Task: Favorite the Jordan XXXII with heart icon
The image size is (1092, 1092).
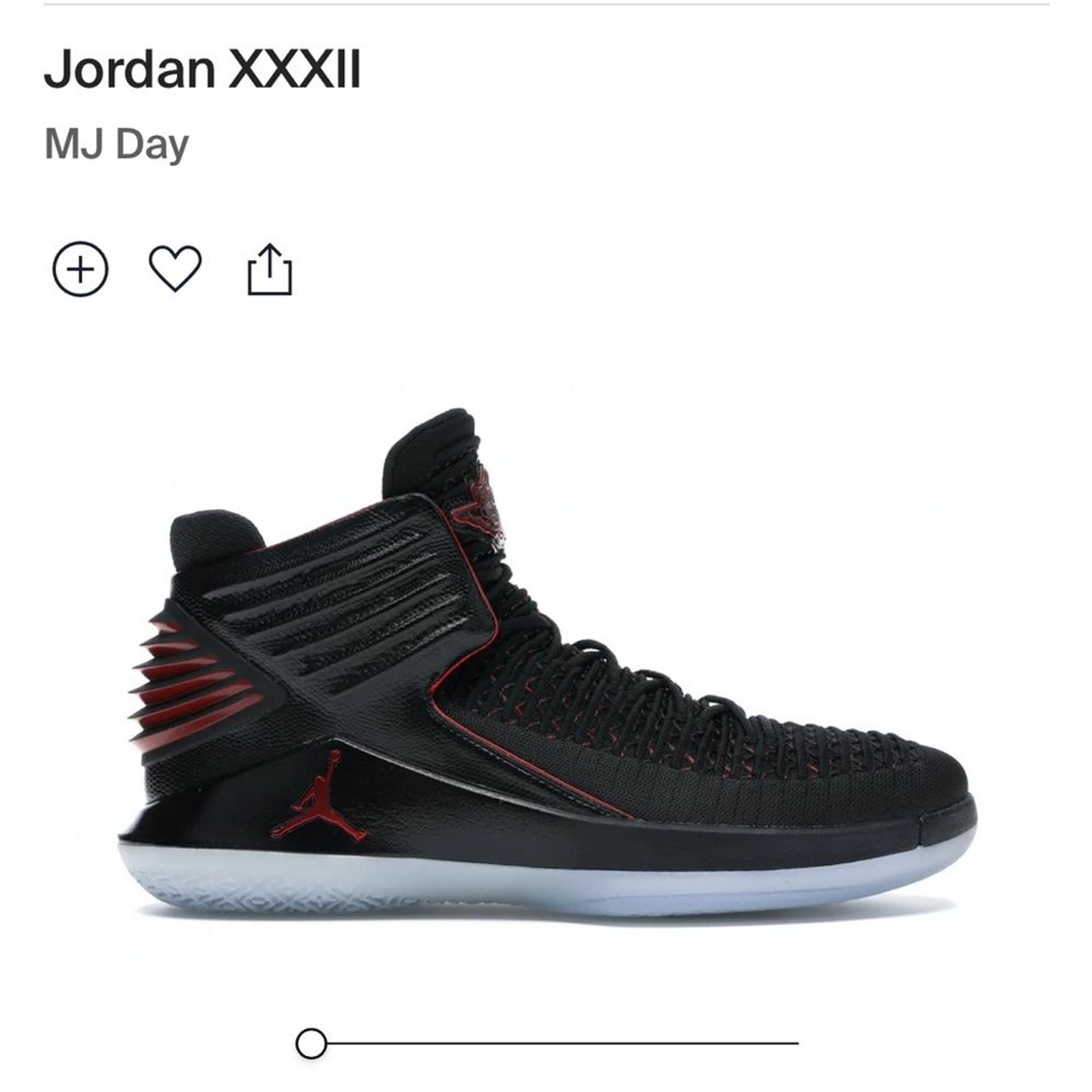Action: coord(175,268)
